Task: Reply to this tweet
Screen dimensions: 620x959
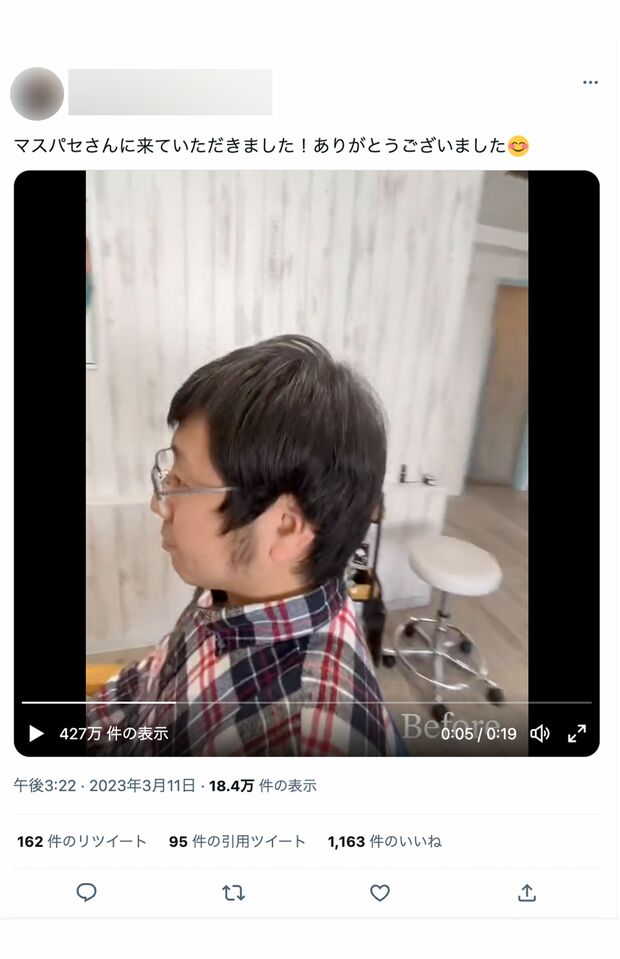Action: tap(87, 892)
